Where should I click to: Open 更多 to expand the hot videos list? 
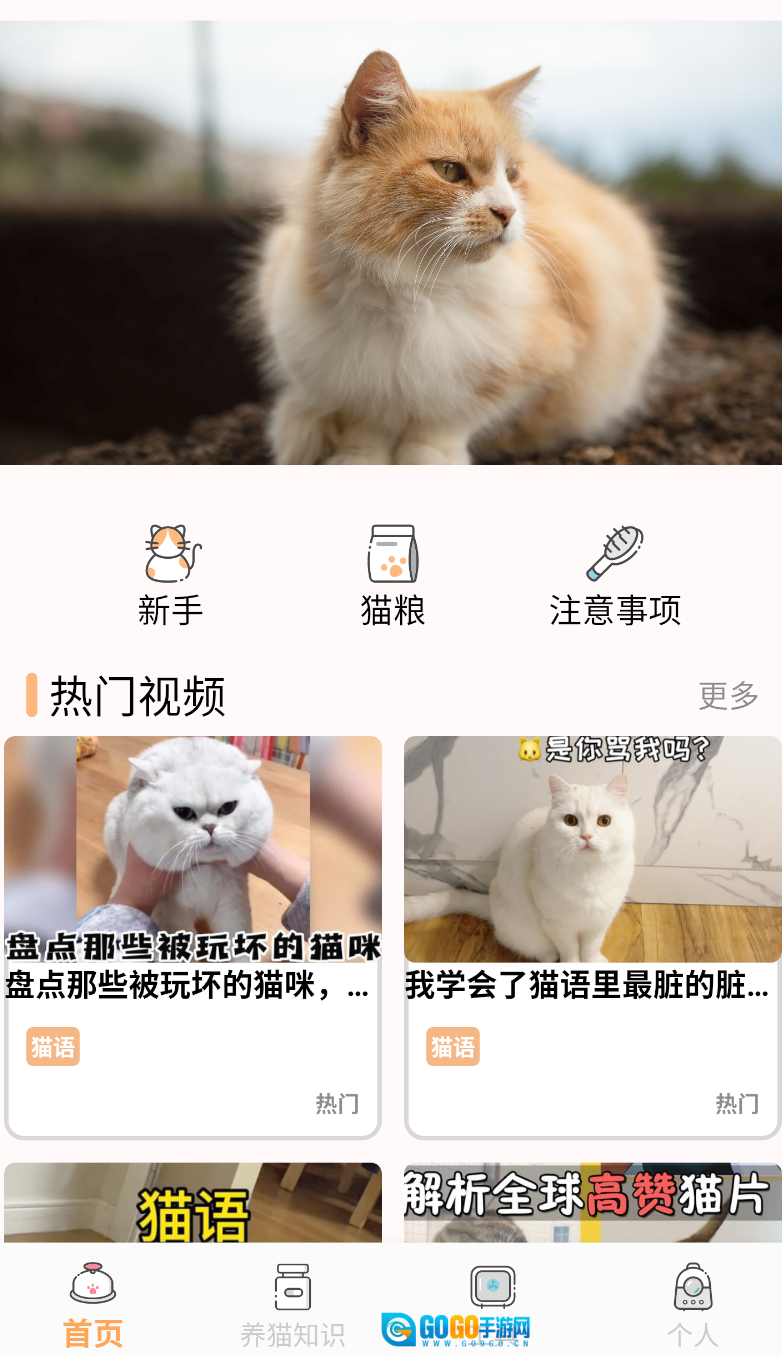point(729,694)
